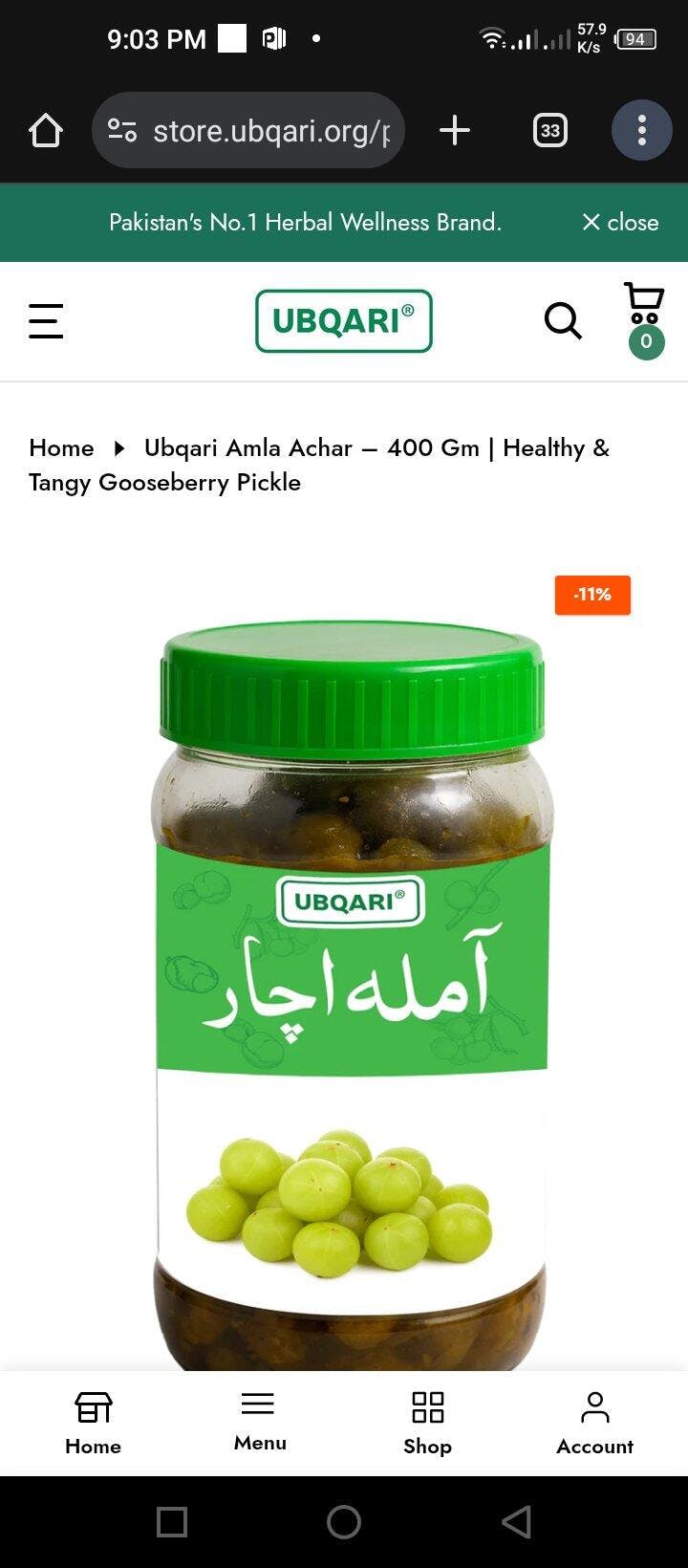The height and width of the screenshot is (1568, 688).
Task: Open the Account tab
Action: pos(594,1423)
